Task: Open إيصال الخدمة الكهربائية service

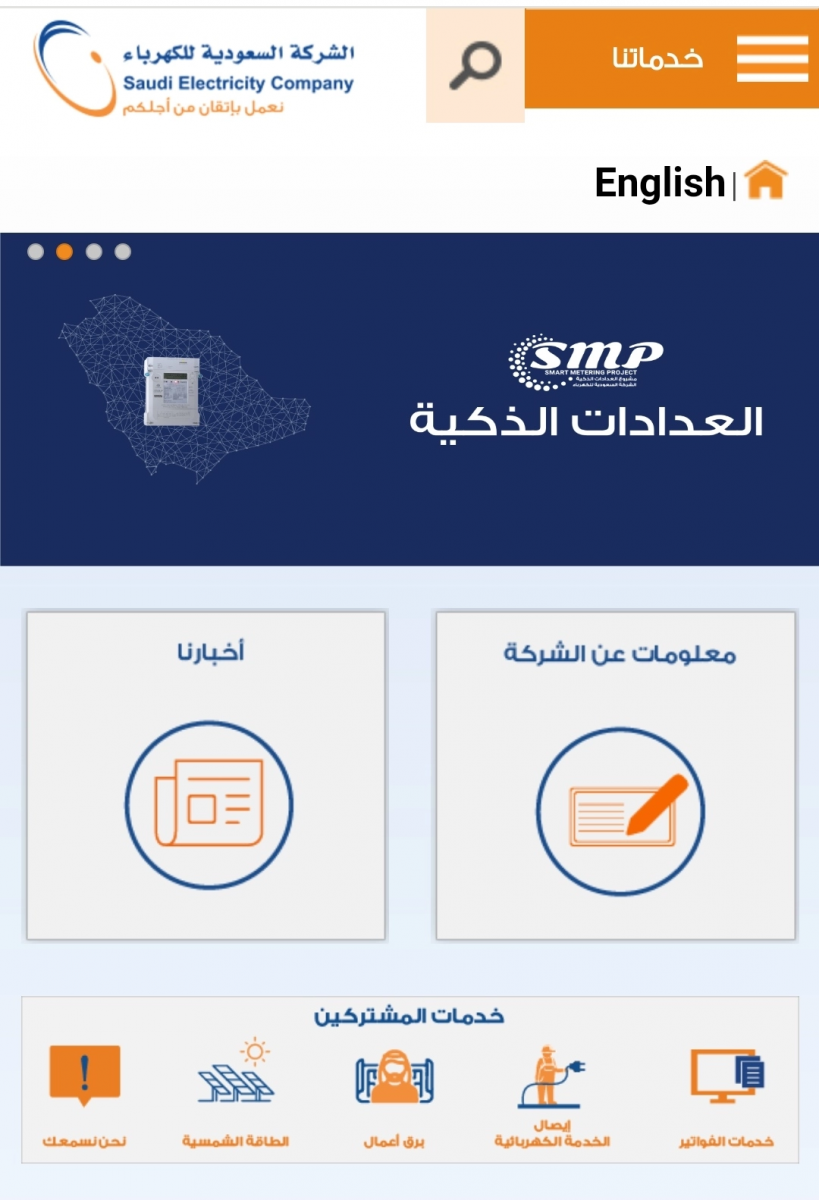Action: pyautogui.click(x=552, y=1097)
